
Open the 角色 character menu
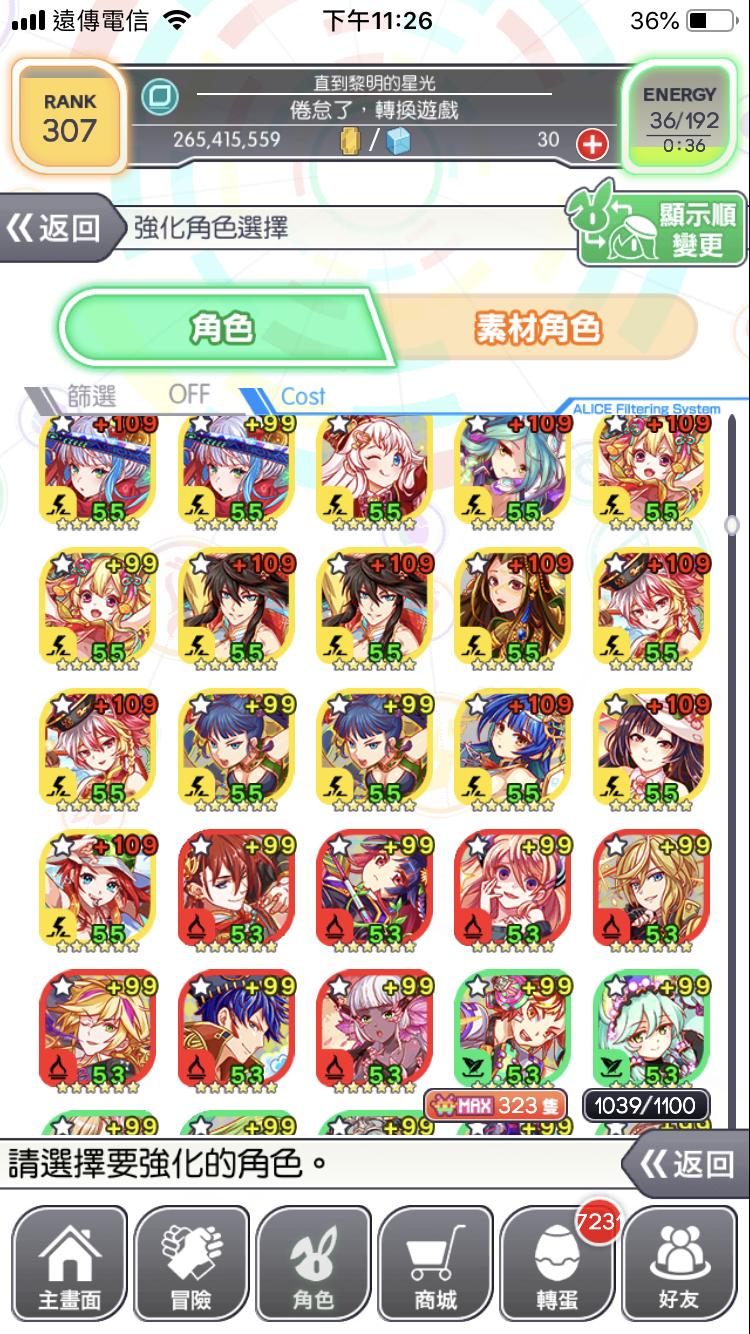tap(313, 1264)
